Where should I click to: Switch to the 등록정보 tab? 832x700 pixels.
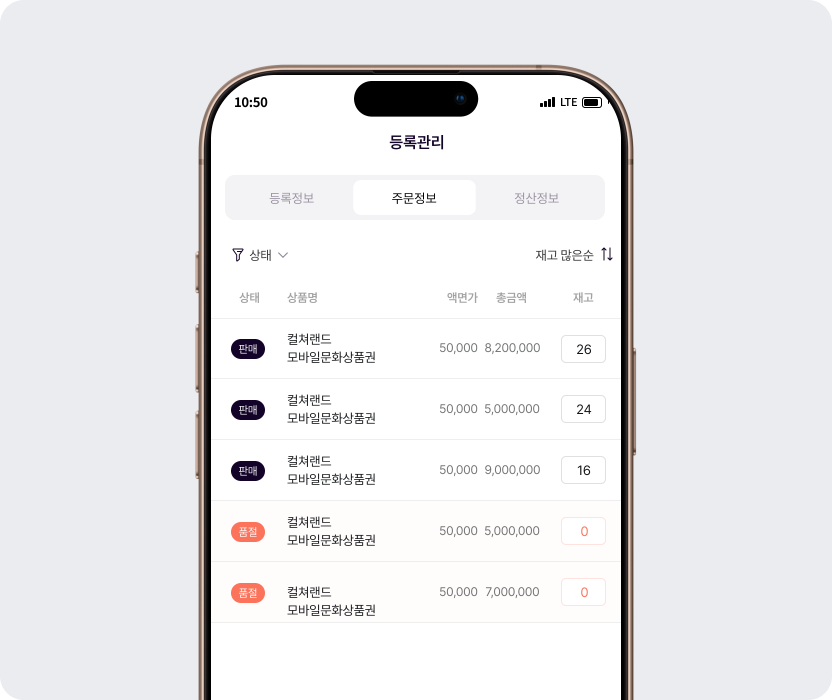click(x=291, y=198)
